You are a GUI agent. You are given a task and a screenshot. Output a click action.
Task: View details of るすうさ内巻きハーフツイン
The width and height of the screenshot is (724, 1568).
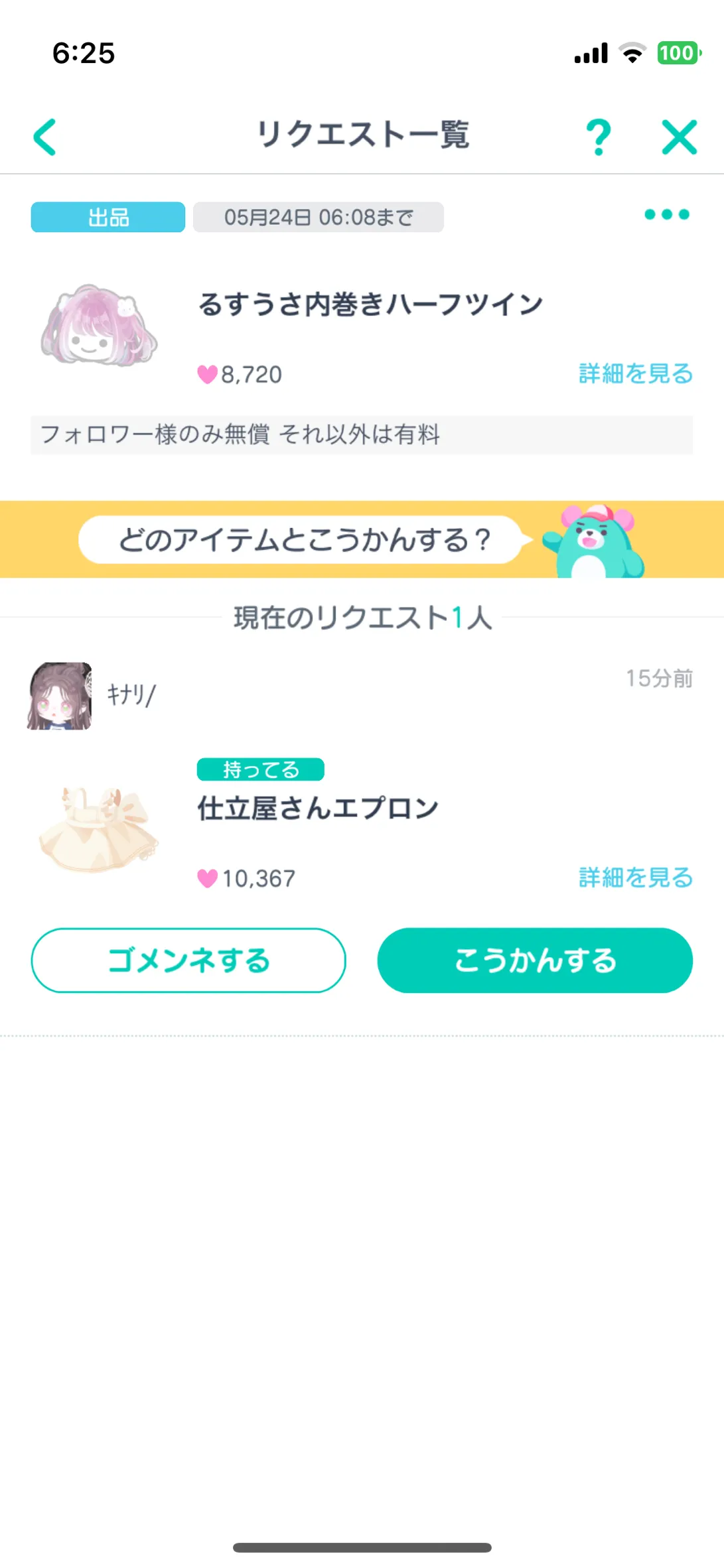pyautogui.click(x=635, y=374)
